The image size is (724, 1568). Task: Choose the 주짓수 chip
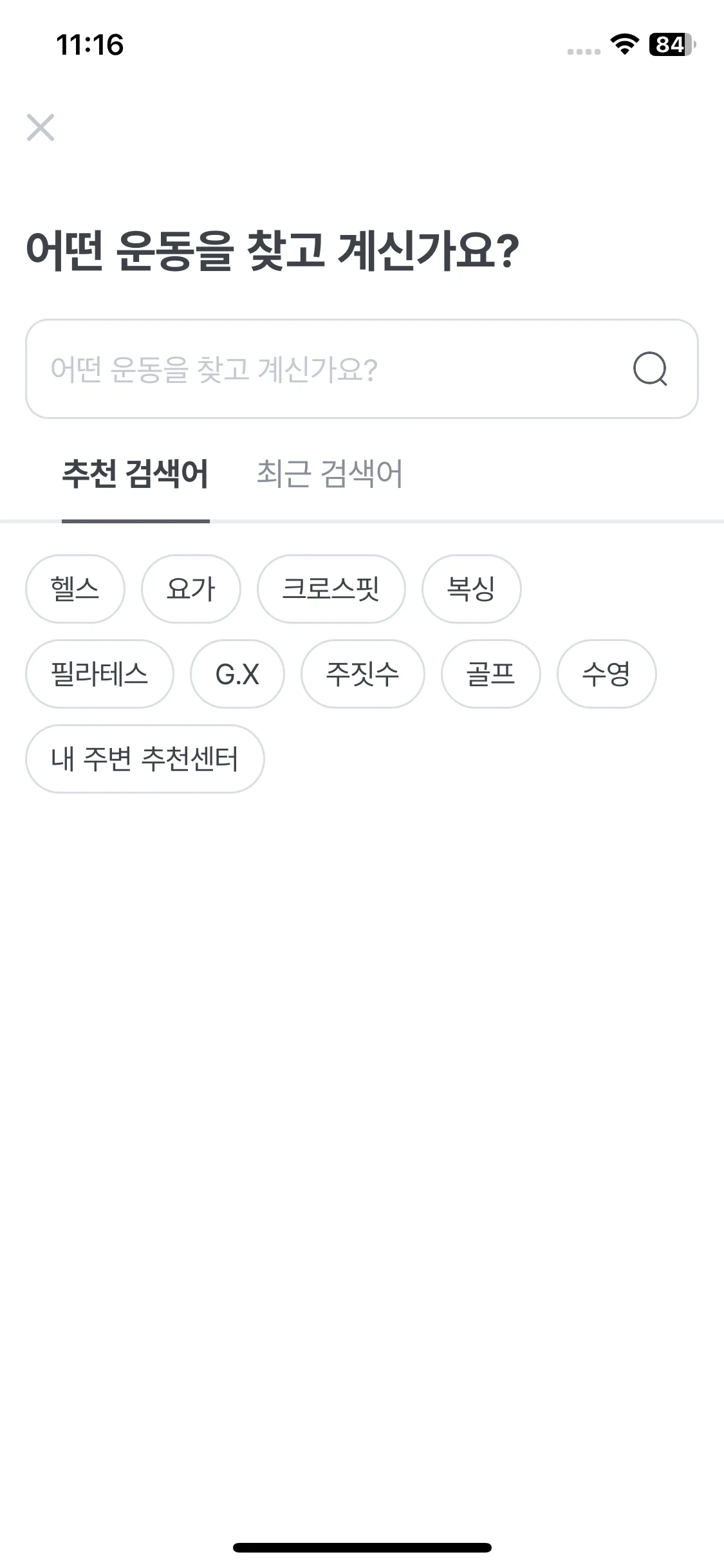pos(362,674)
